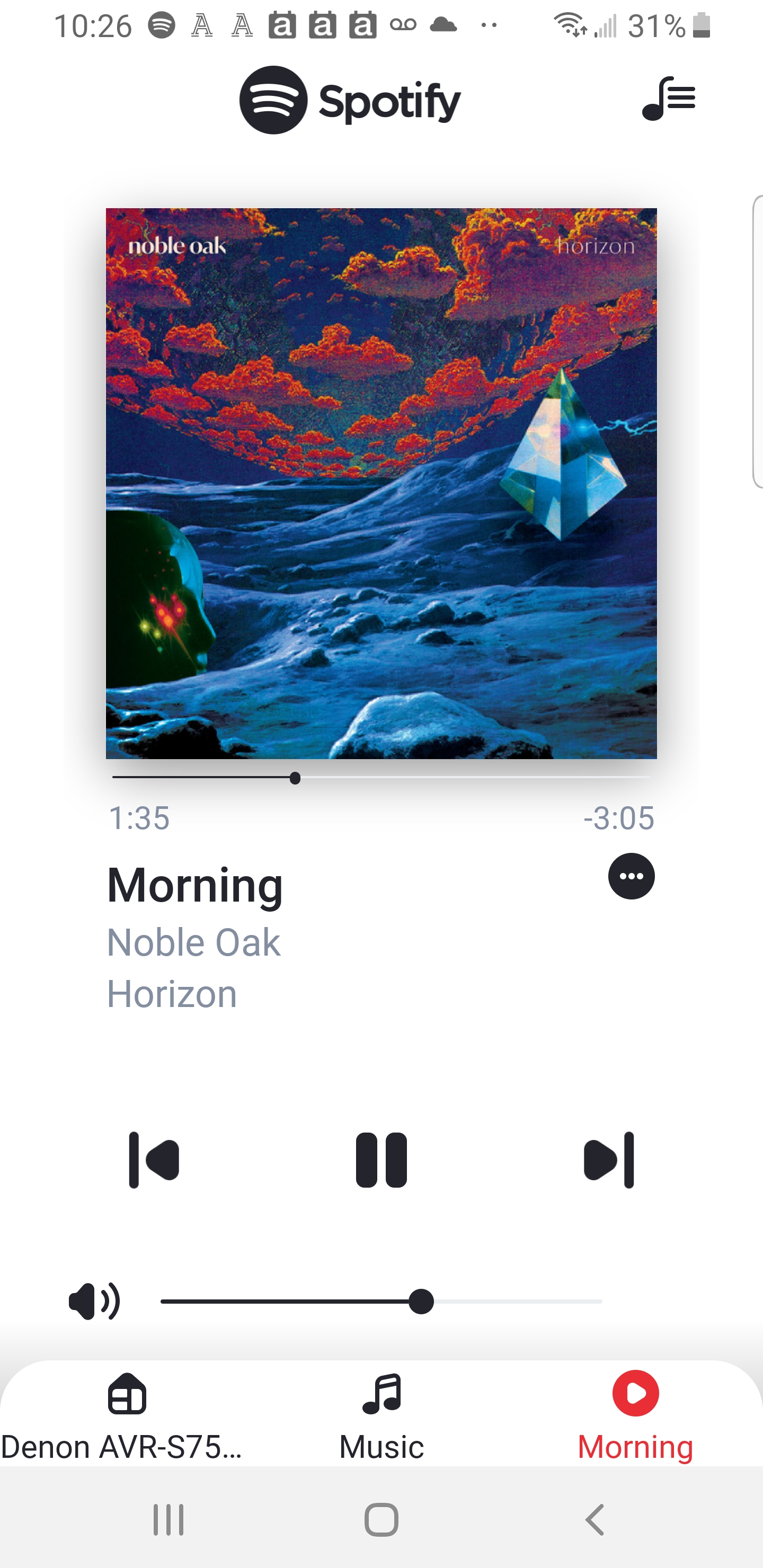
Task: Tap the song progress bar to seek
Action: point(381,778)
